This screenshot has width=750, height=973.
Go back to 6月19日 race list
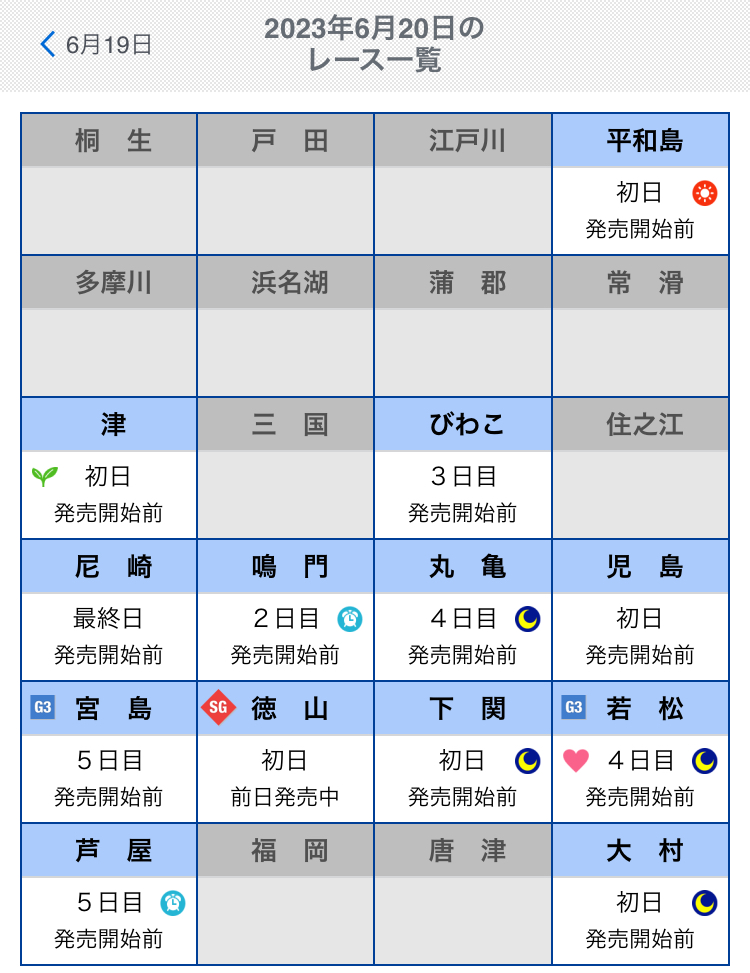tap(95, 45)
